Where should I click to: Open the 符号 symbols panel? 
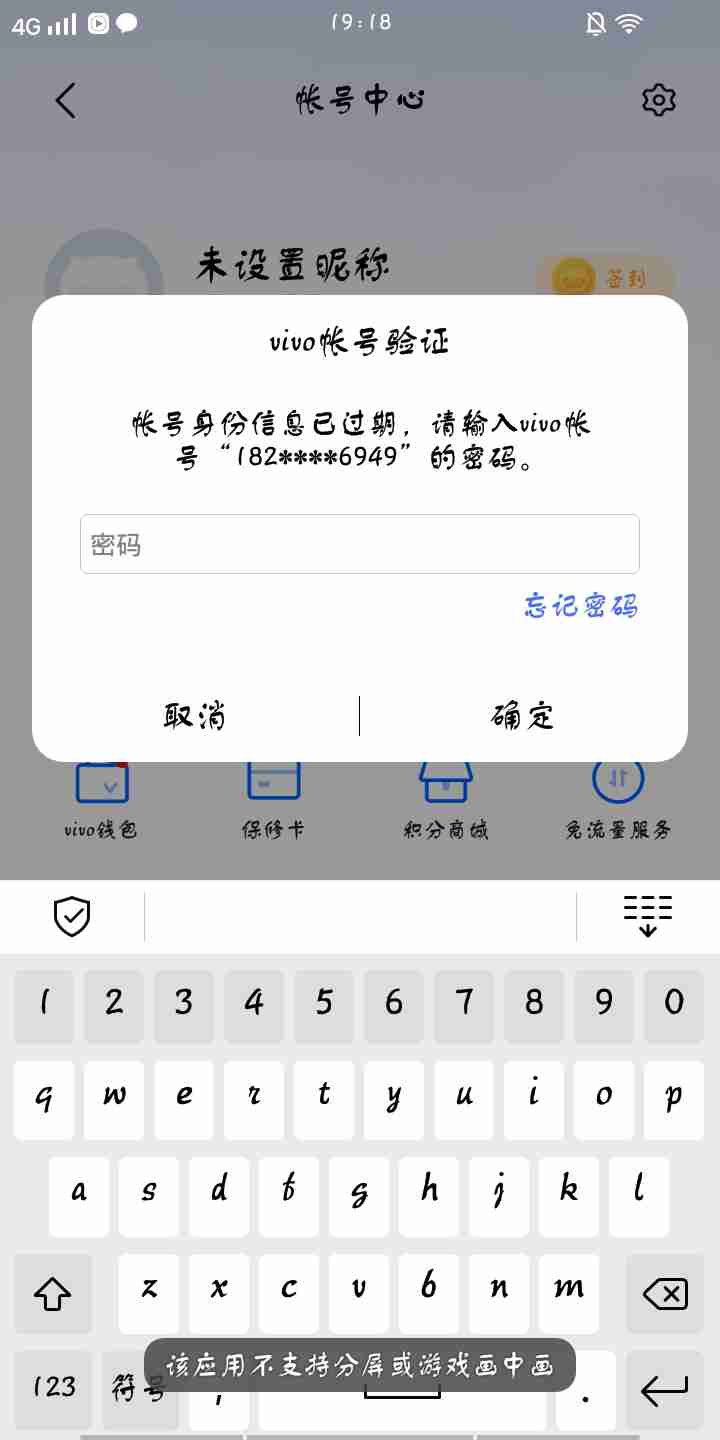coord(140,1388)
